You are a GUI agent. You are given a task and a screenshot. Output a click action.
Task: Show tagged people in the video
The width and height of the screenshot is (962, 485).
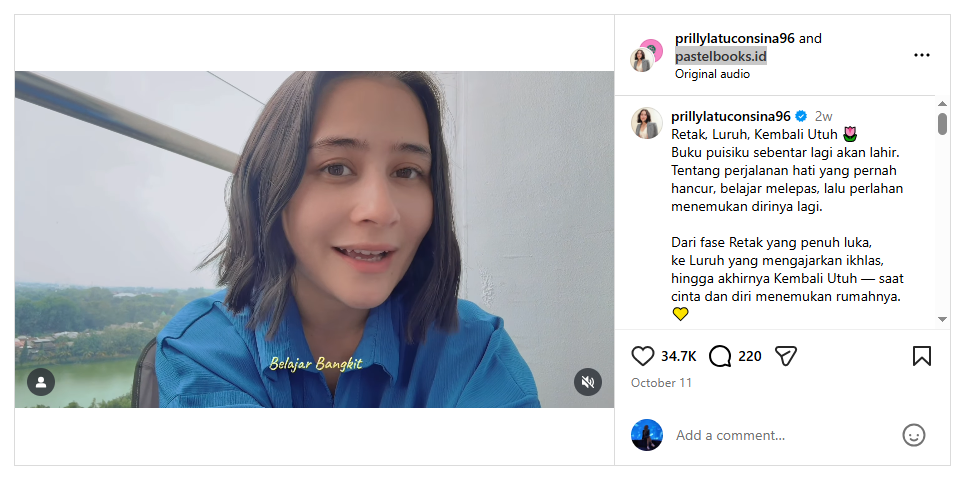tap(41, 382)
